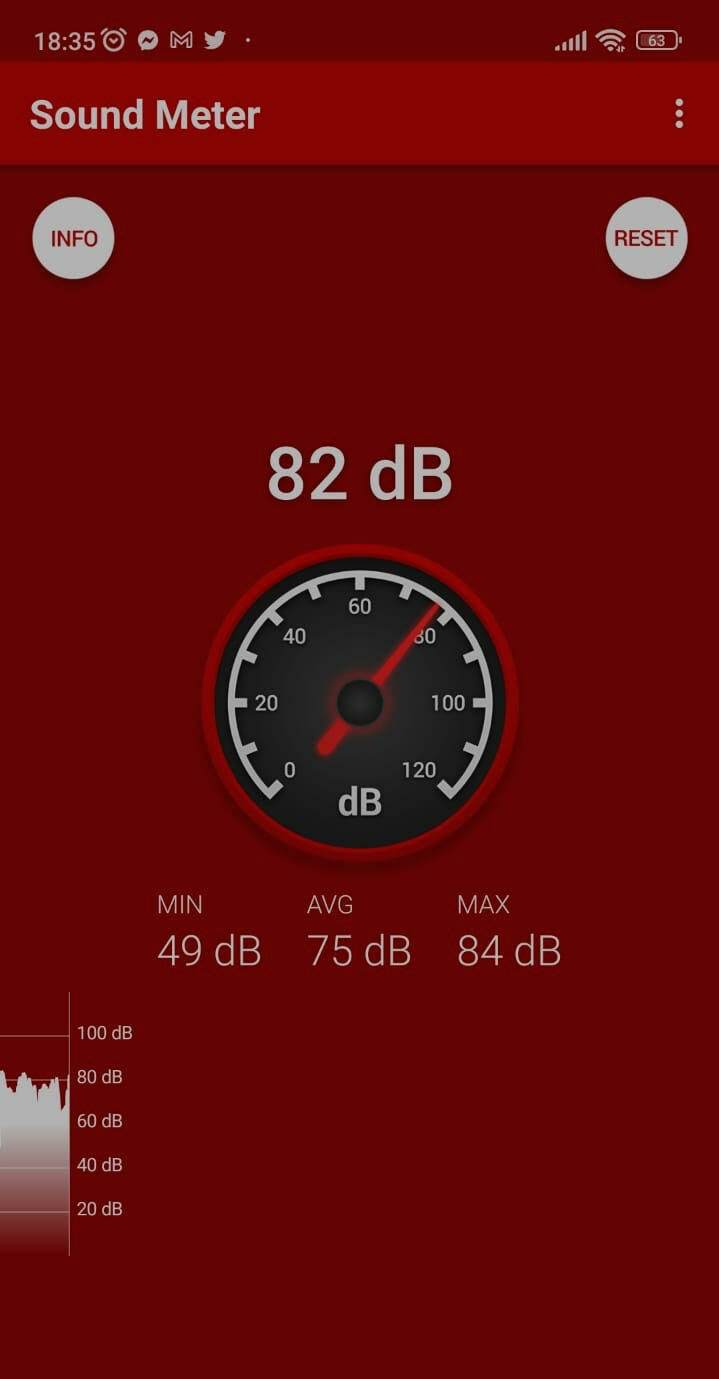The width and height of the screenshot is (719, 1379).
Task: Tap the INFO button
Action: (74, 238)
